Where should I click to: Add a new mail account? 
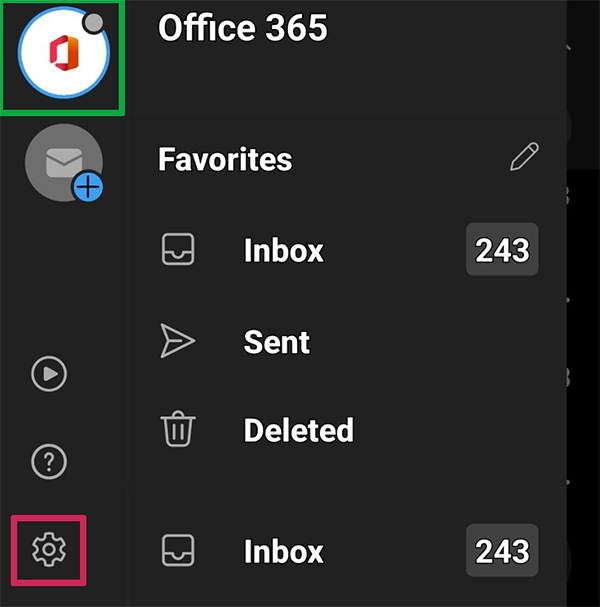[x=65, y=165]
